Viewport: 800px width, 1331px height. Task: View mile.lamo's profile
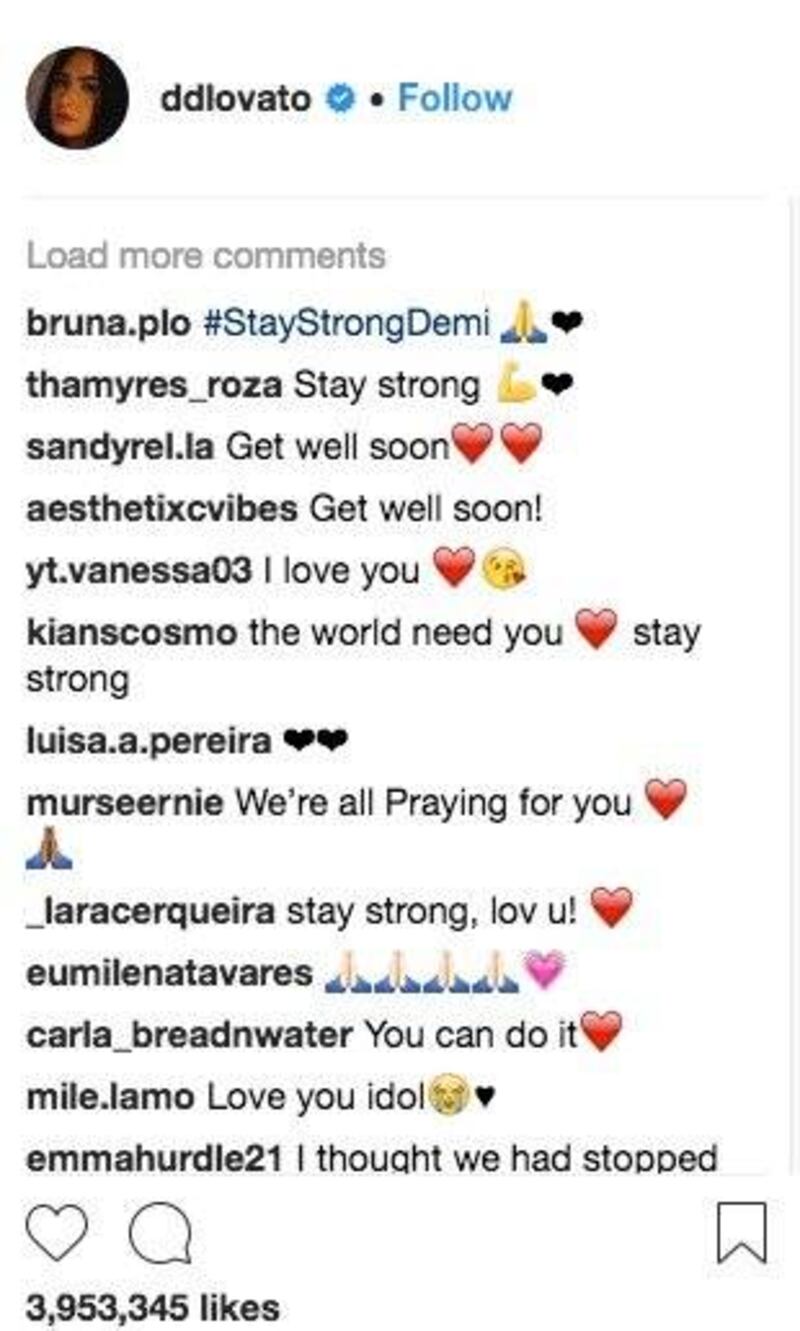110,1097
